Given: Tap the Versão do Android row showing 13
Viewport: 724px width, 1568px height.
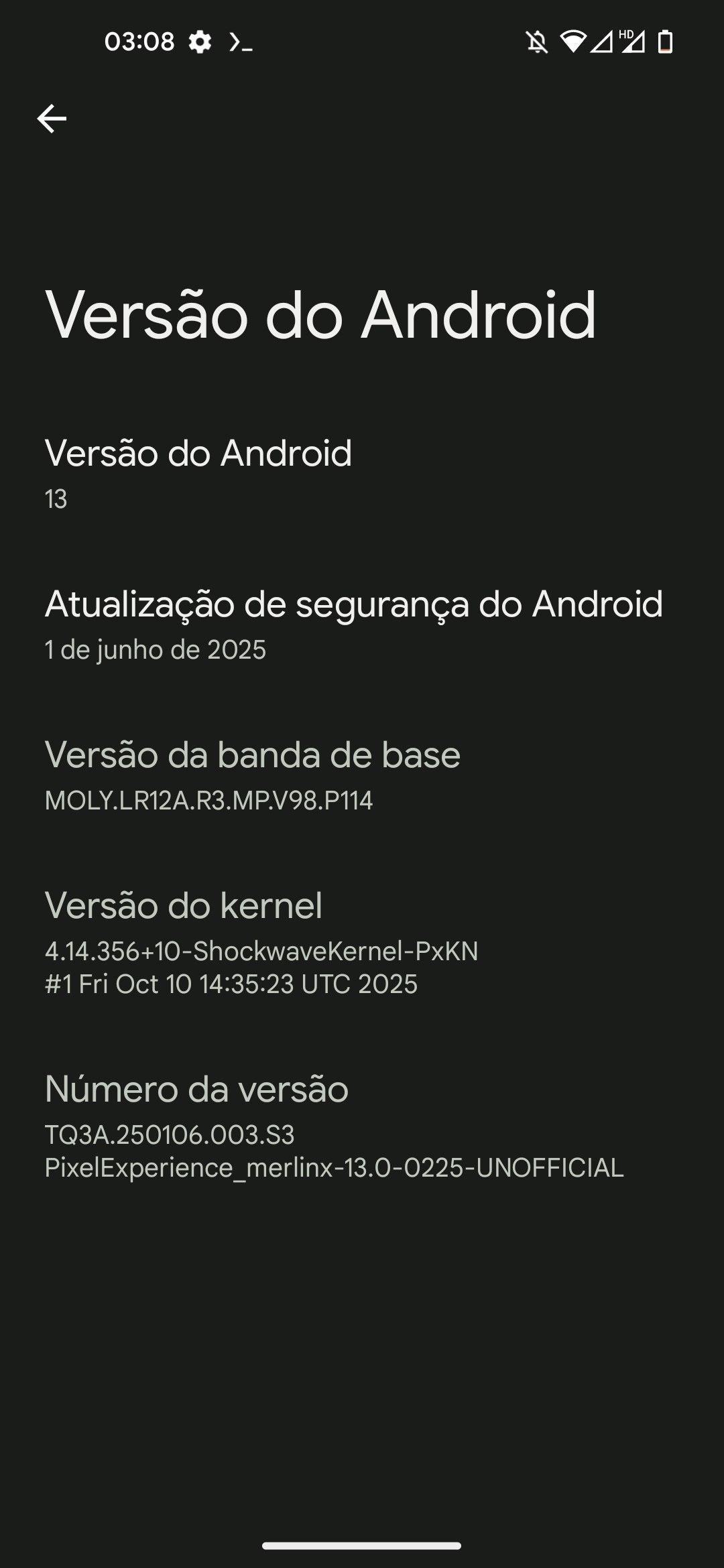Looking at the screenshot, I should 198,473.
